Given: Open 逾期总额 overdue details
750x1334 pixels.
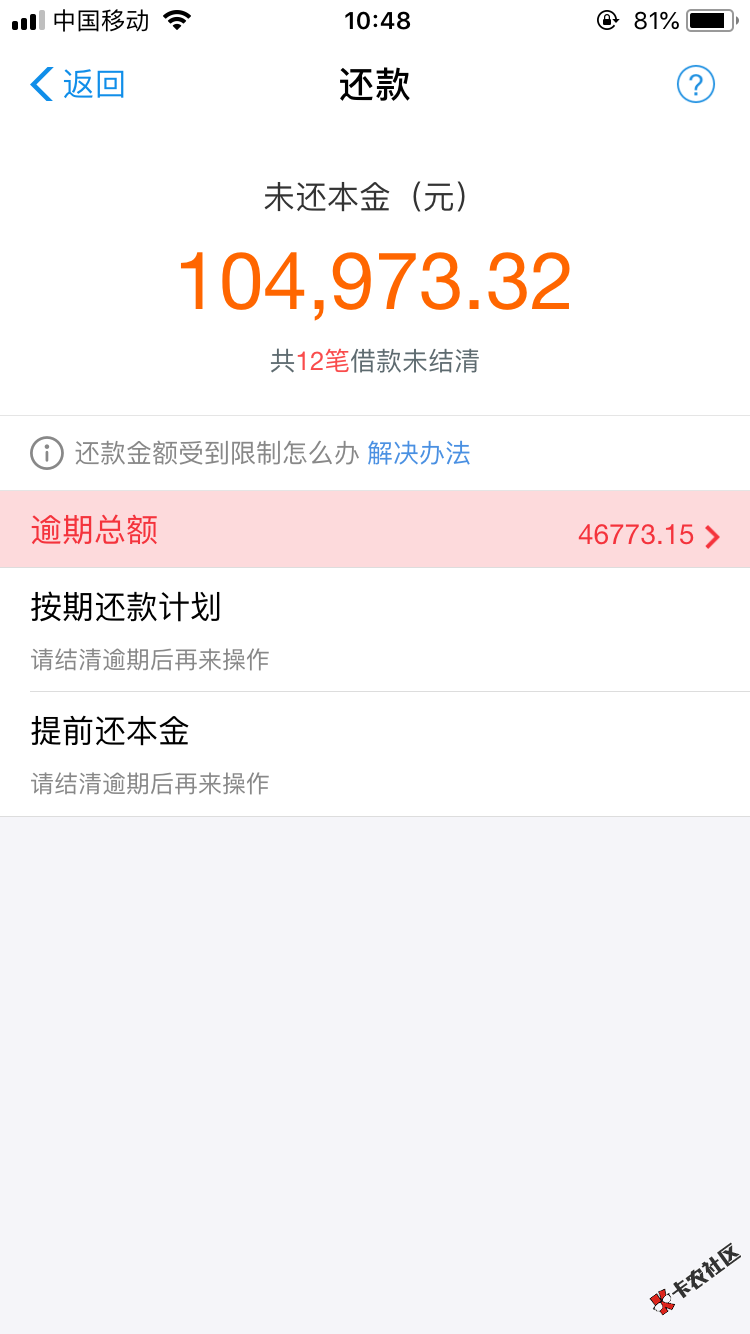Looking at the screenshot, I should point(375,530).
